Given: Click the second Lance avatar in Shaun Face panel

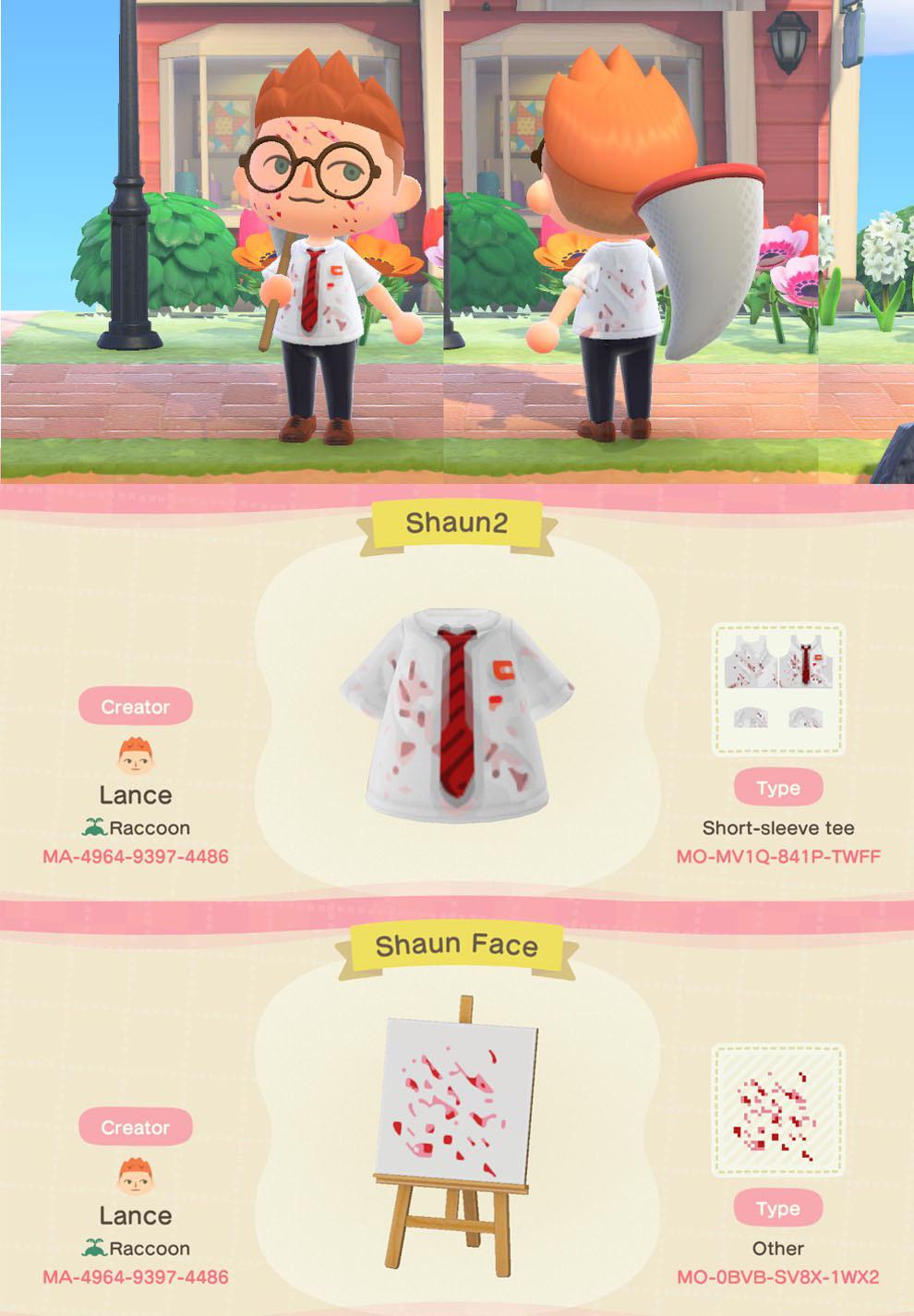Looking at the screenshot, I should (x=136, y=1177).
